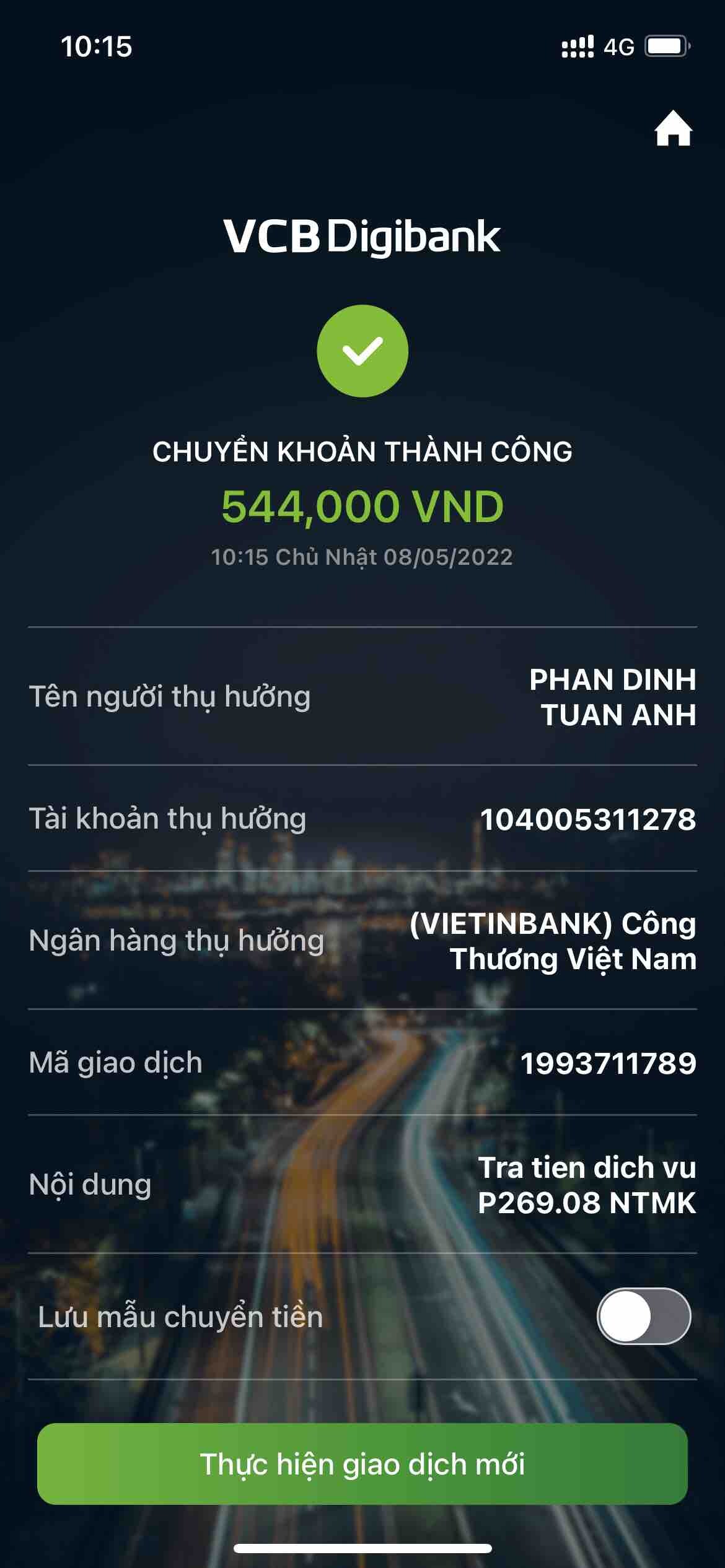Enable the Lưu mẫu chuyển tiền switch
725x1568 pixels.
(x=643, y=1316)
